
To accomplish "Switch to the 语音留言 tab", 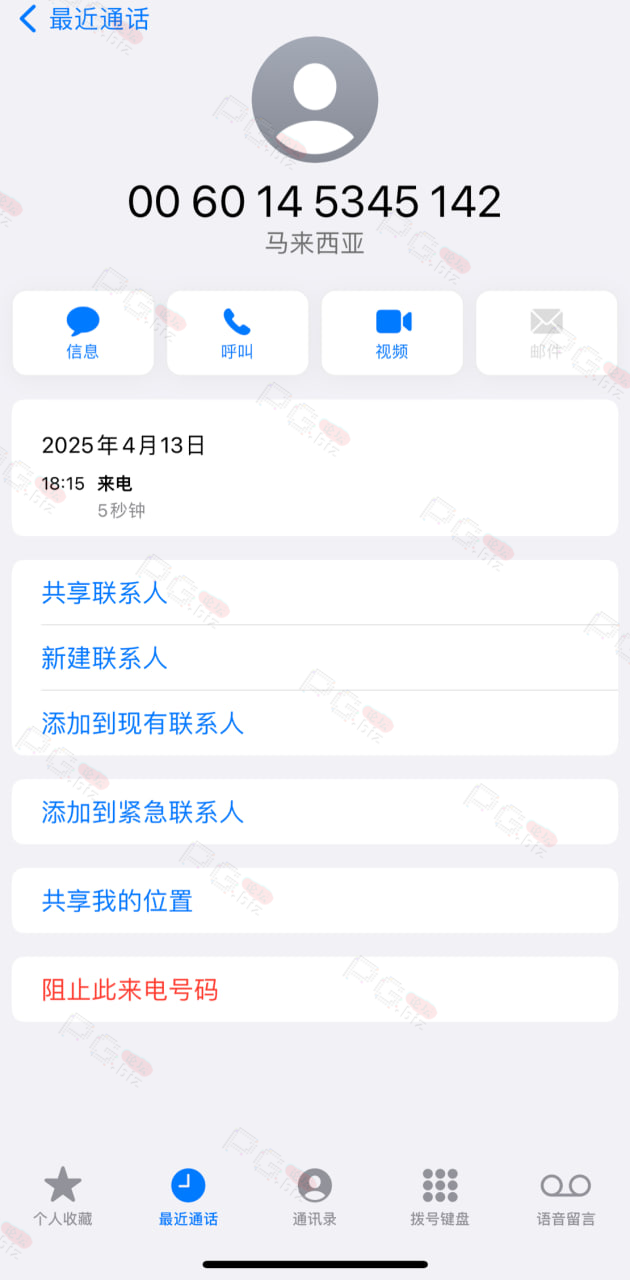I will click(x=566, y=1197).
